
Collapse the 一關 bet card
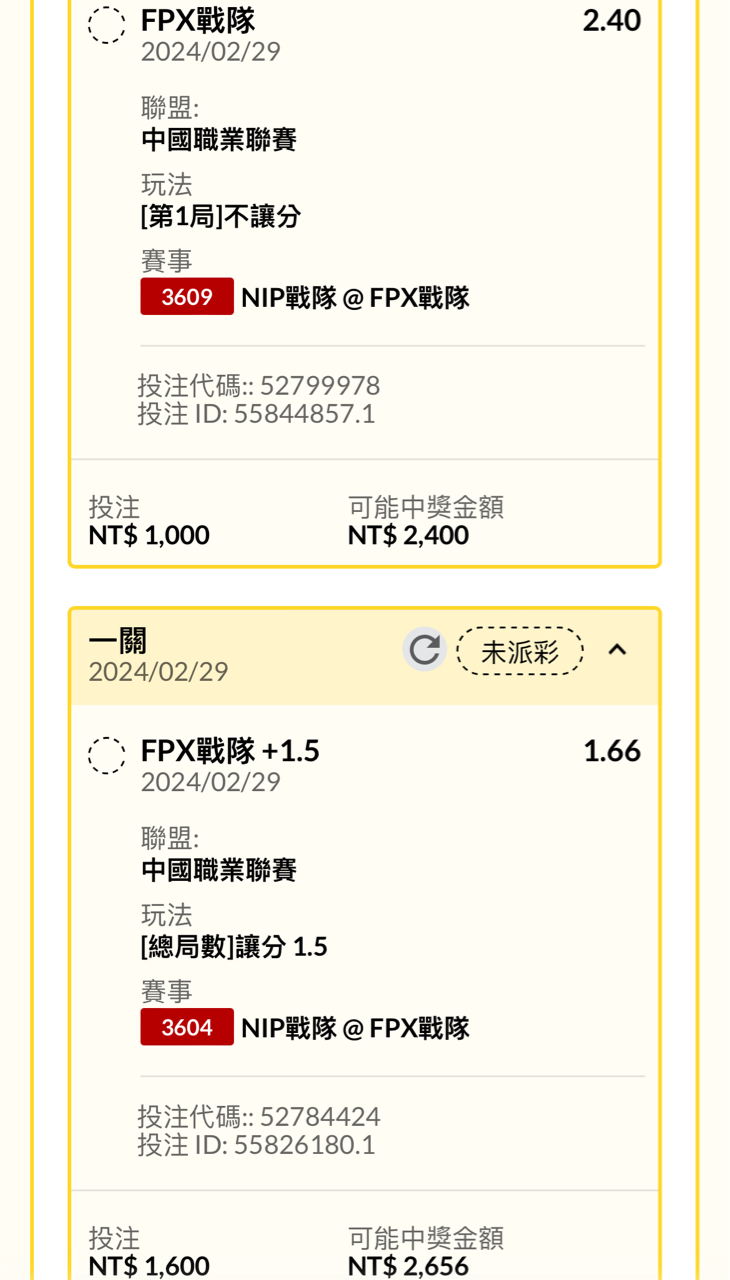(x=618, y=650)
